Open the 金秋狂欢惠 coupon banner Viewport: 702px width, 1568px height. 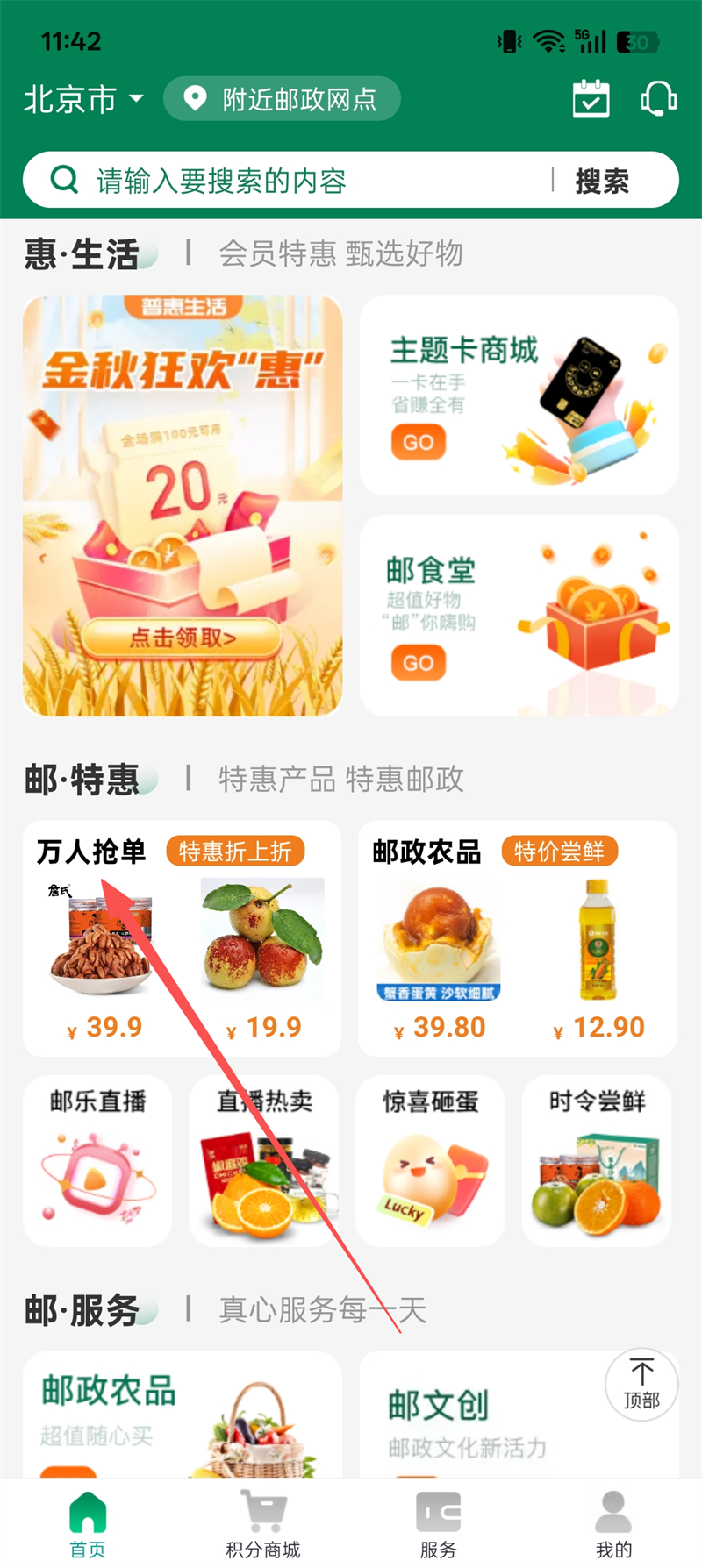point(183,506)
